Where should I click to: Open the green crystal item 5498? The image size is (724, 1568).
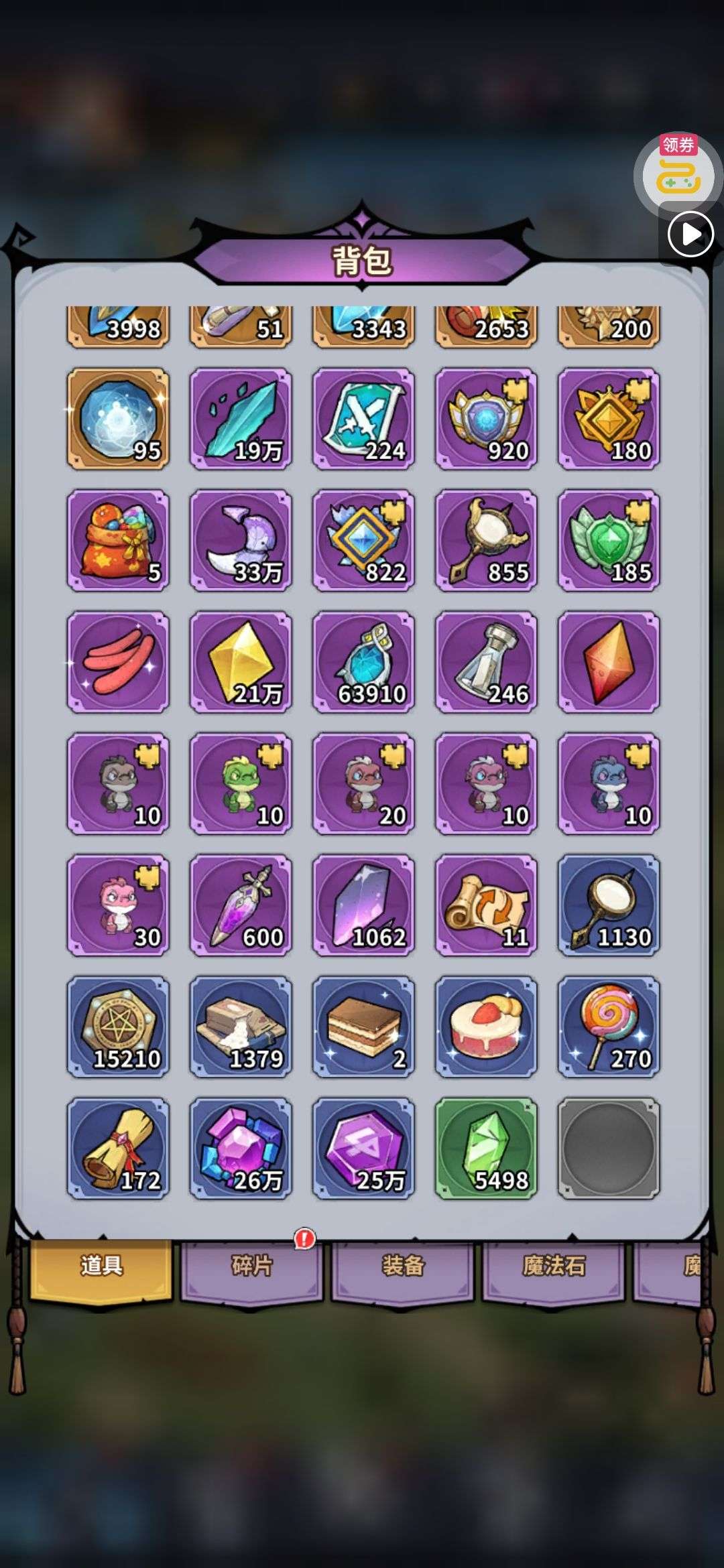(486, 1149)
